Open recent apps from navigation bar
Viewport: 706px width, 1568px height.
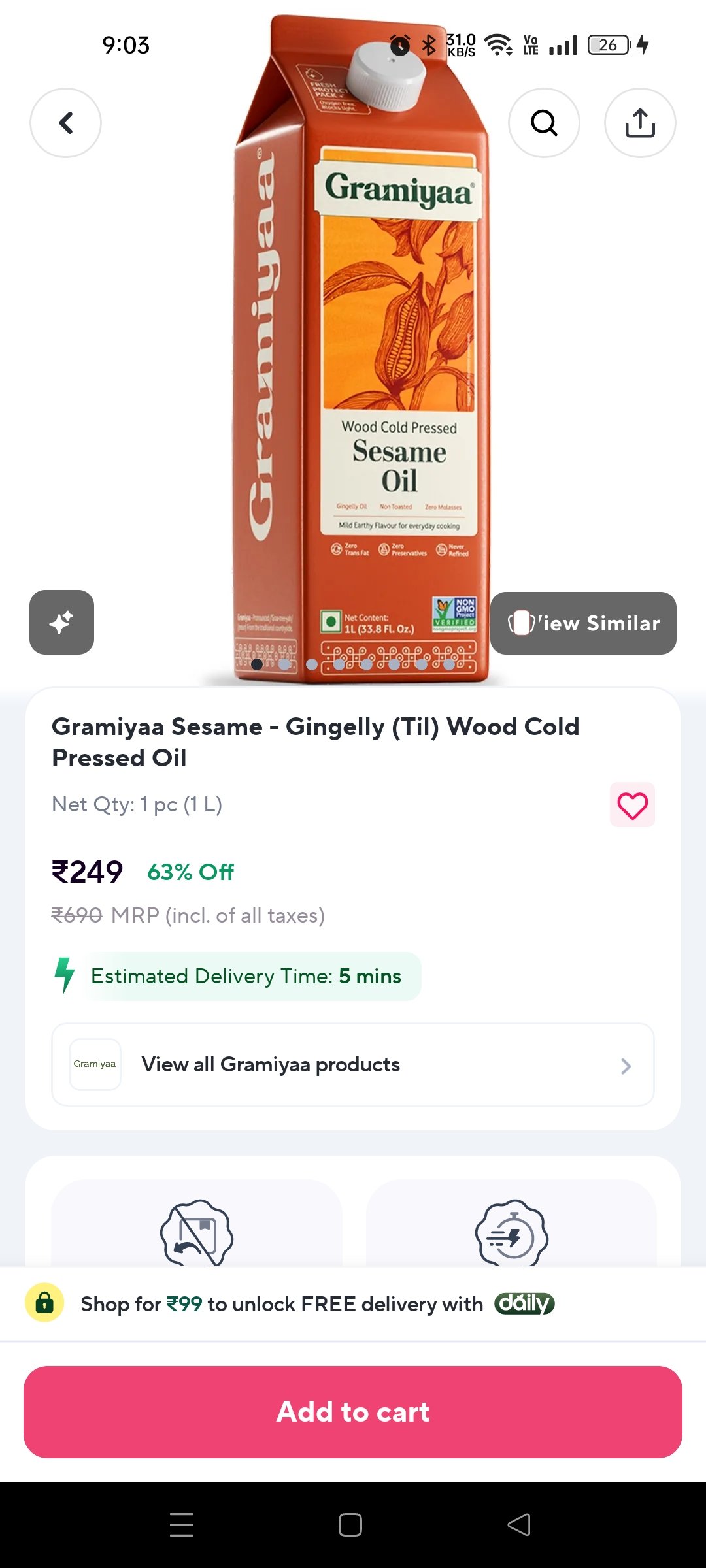pos(182,1525)
